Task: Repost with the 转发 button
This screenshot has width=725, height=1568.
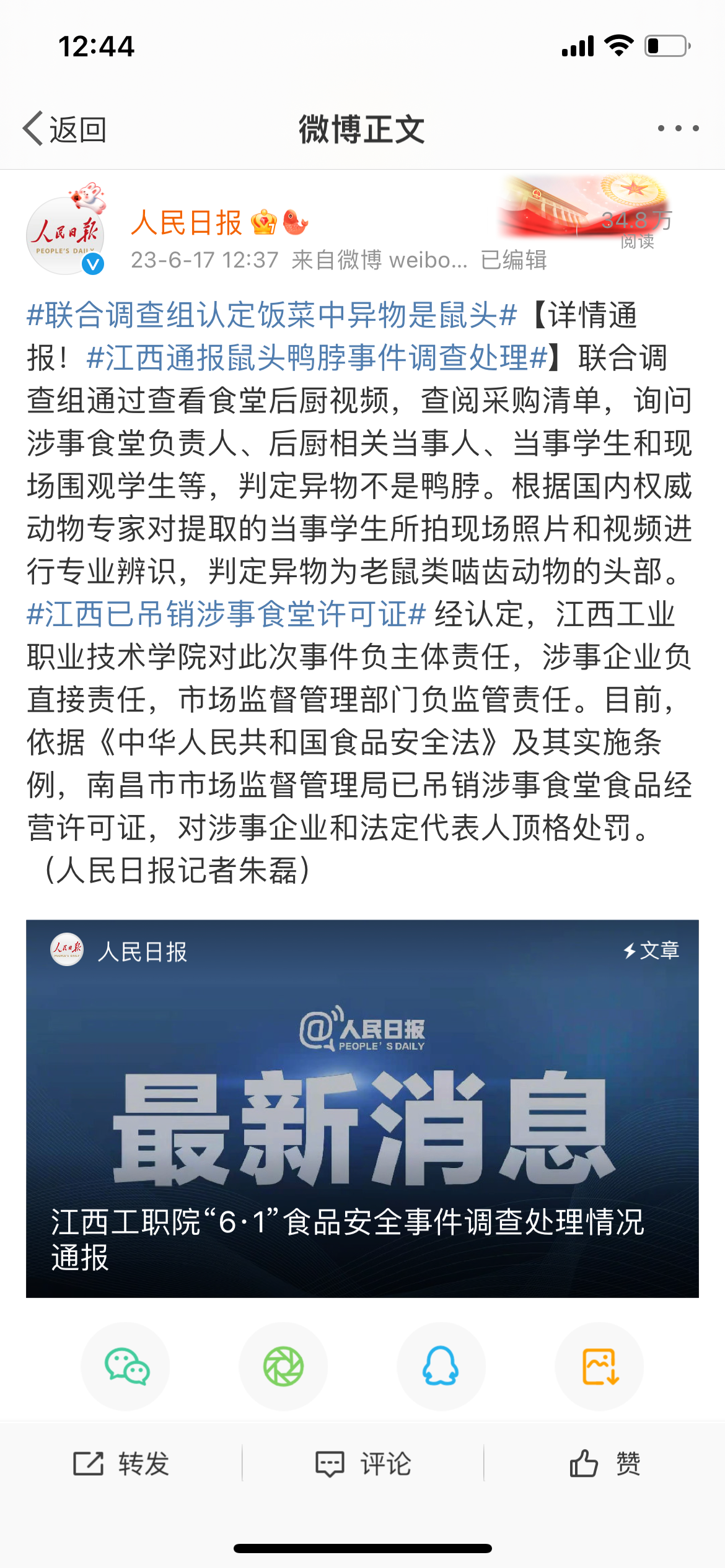Action: coord(121,1464)
